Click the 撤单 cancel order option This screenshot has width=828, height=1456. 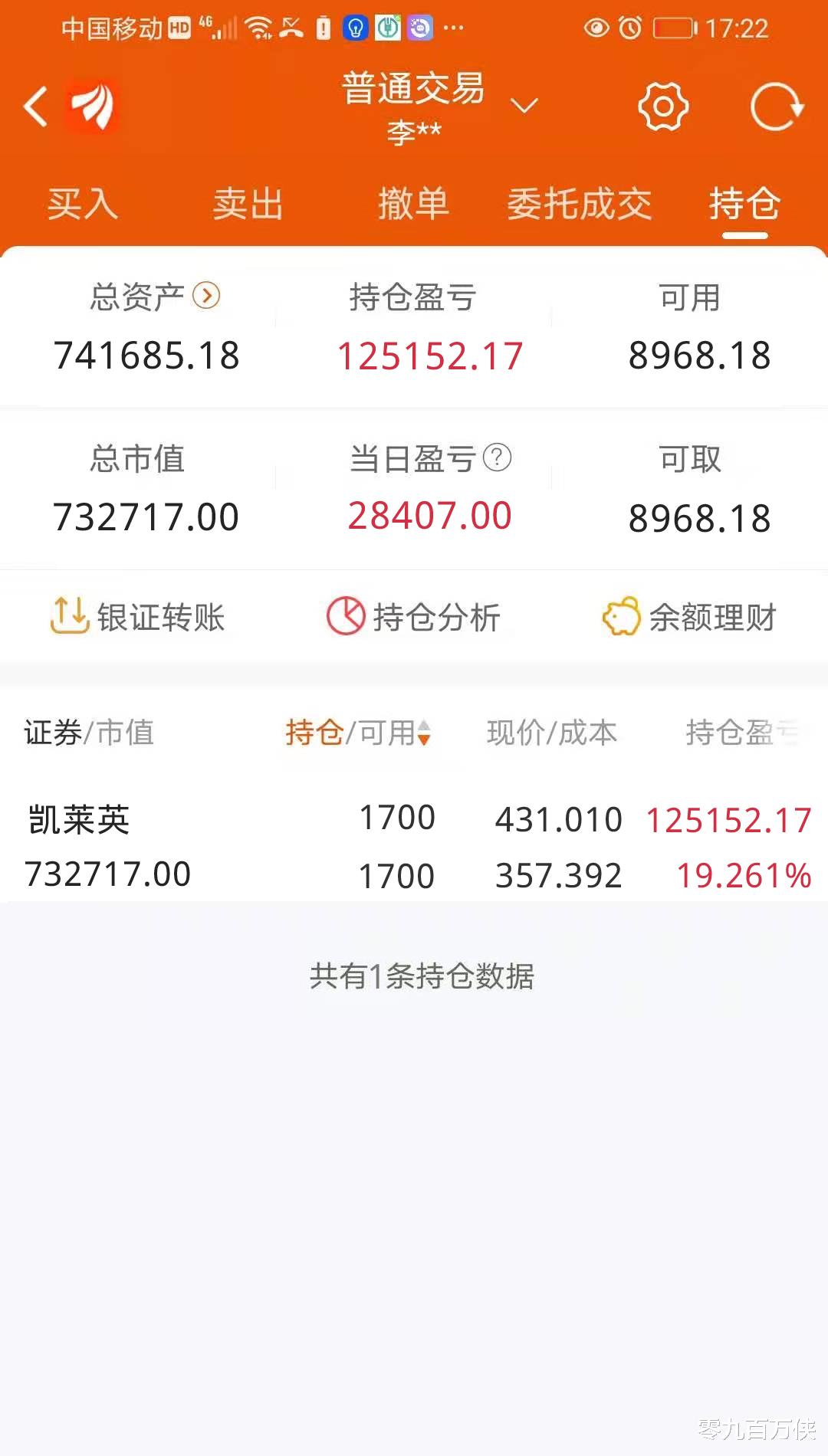414,205
